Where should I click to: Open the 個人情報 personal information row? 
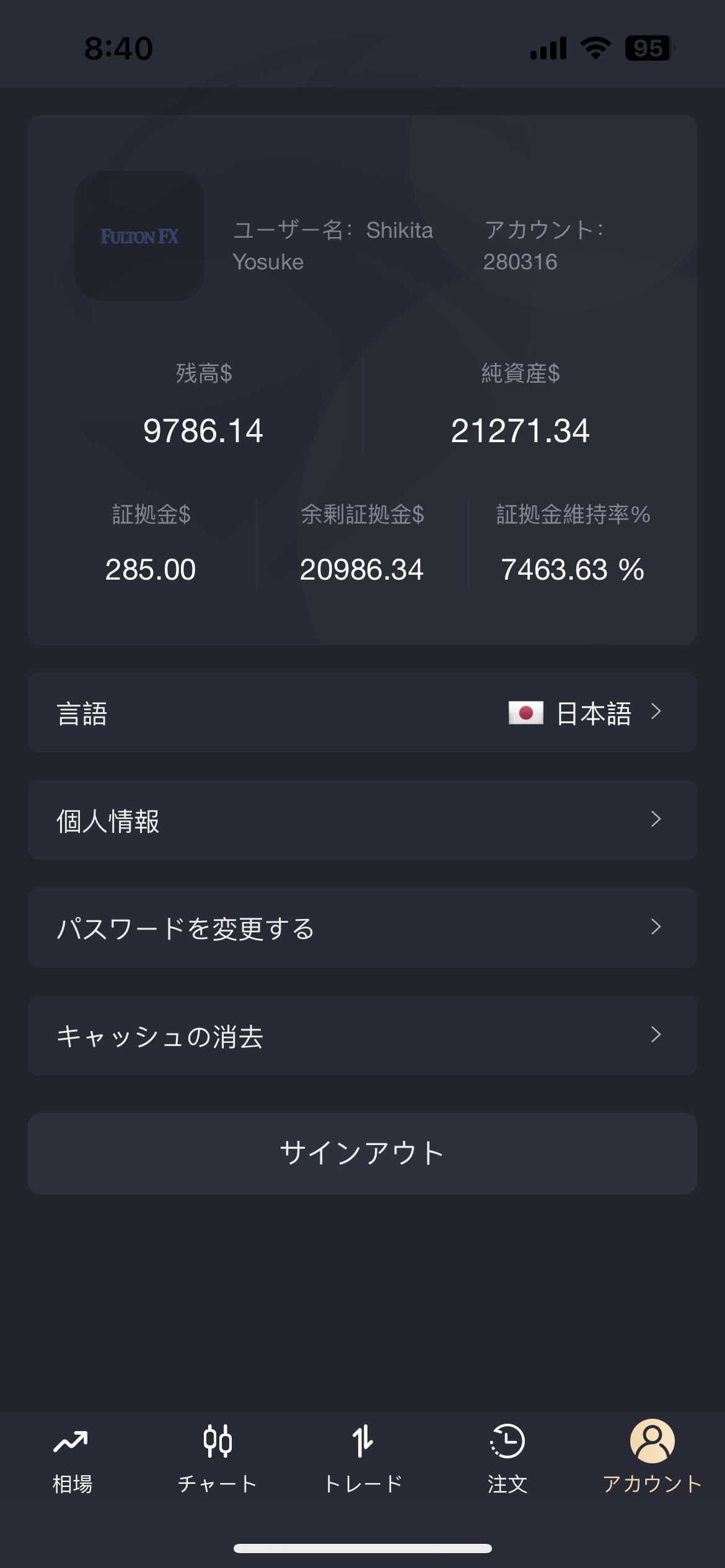coord(362,821)
